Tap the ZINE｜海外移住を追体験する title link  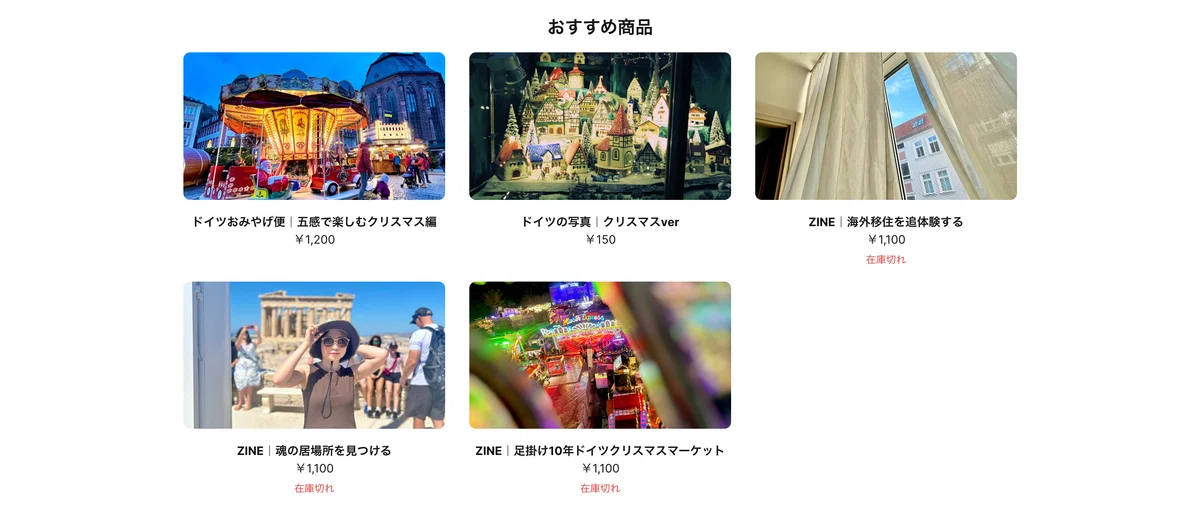pos(886,222)
